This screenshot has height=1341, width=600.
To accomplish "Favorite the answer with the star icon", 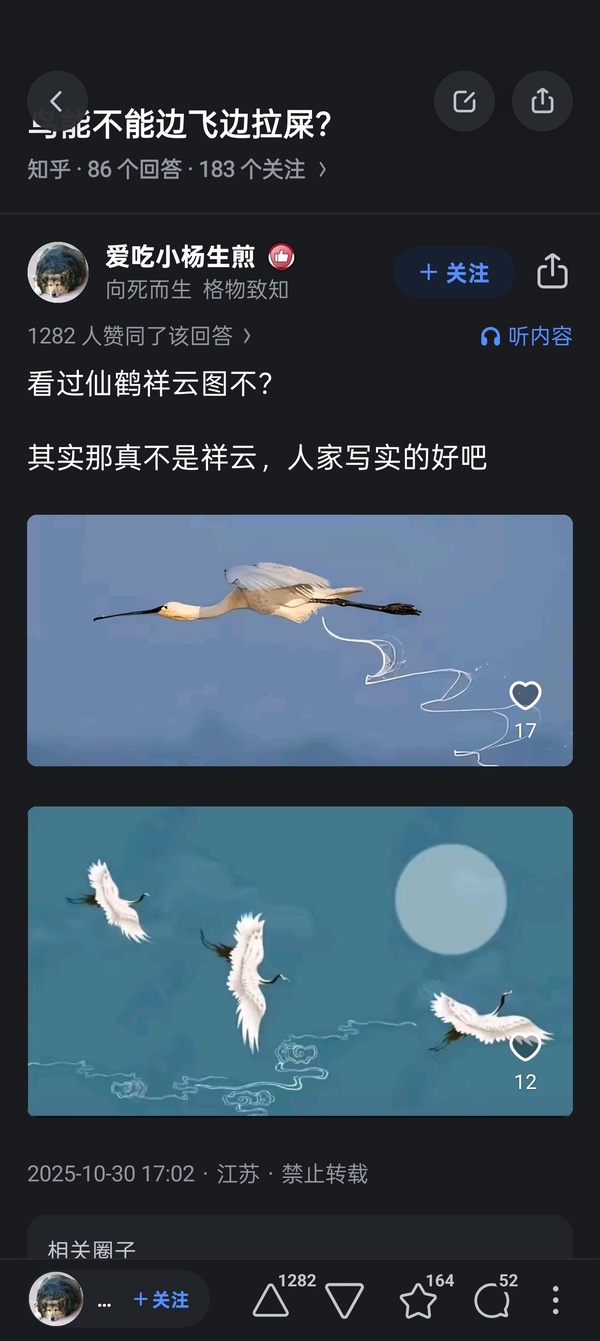I will click(418, 1300).
